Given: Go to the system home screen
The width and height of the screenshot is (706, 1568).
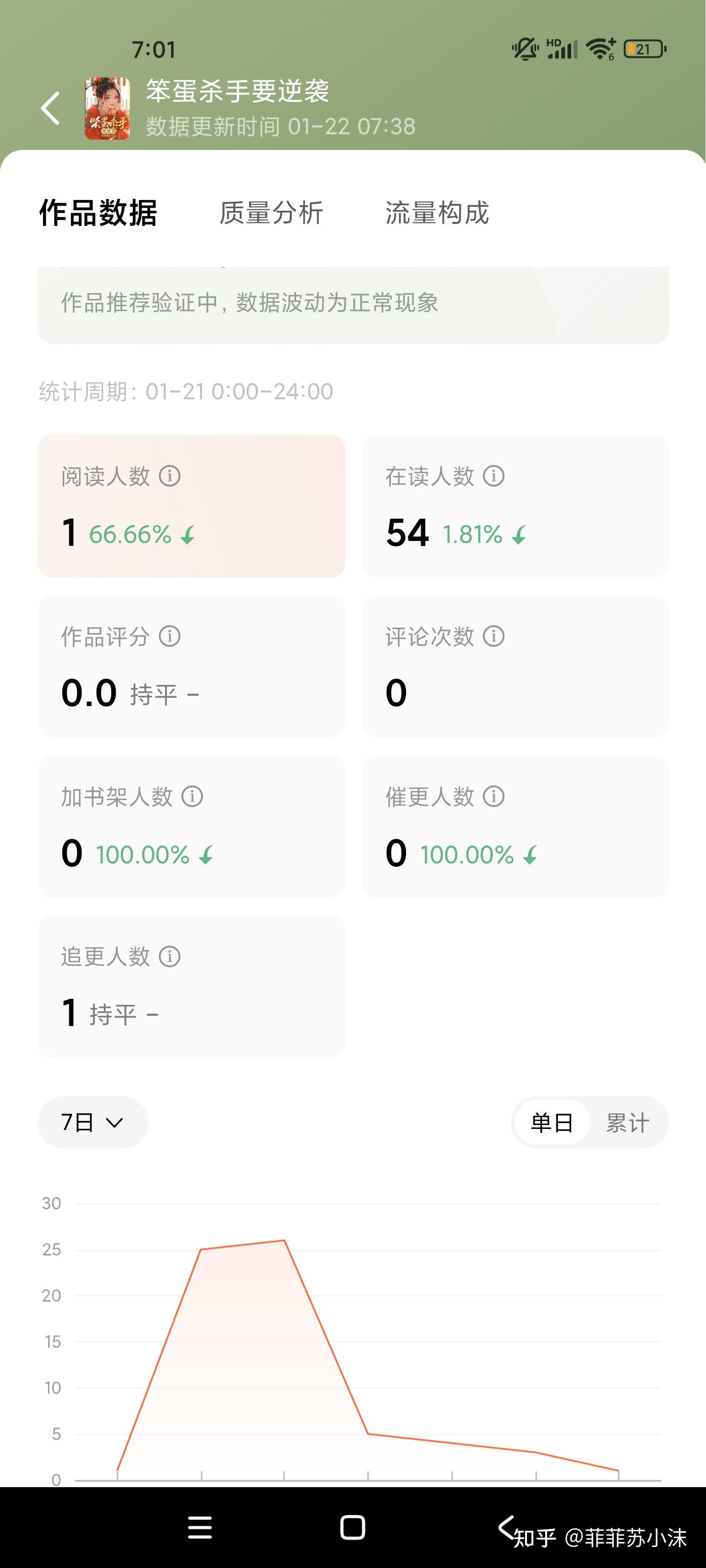Looking at the screenshot, I should point(353,1527).
